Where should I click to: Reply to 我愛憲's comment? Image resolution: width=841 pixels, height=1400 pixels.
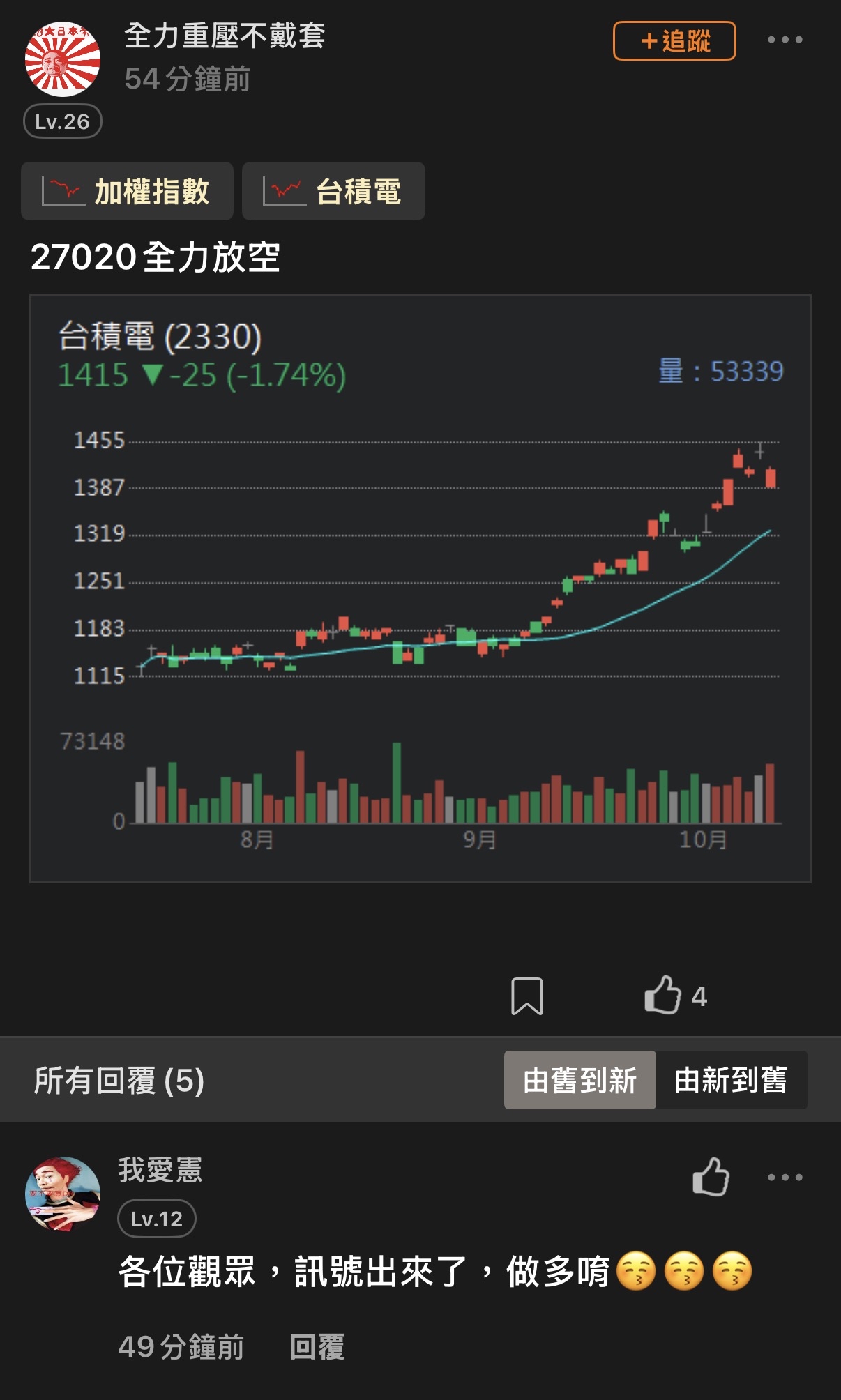[x=317, y=1346]
